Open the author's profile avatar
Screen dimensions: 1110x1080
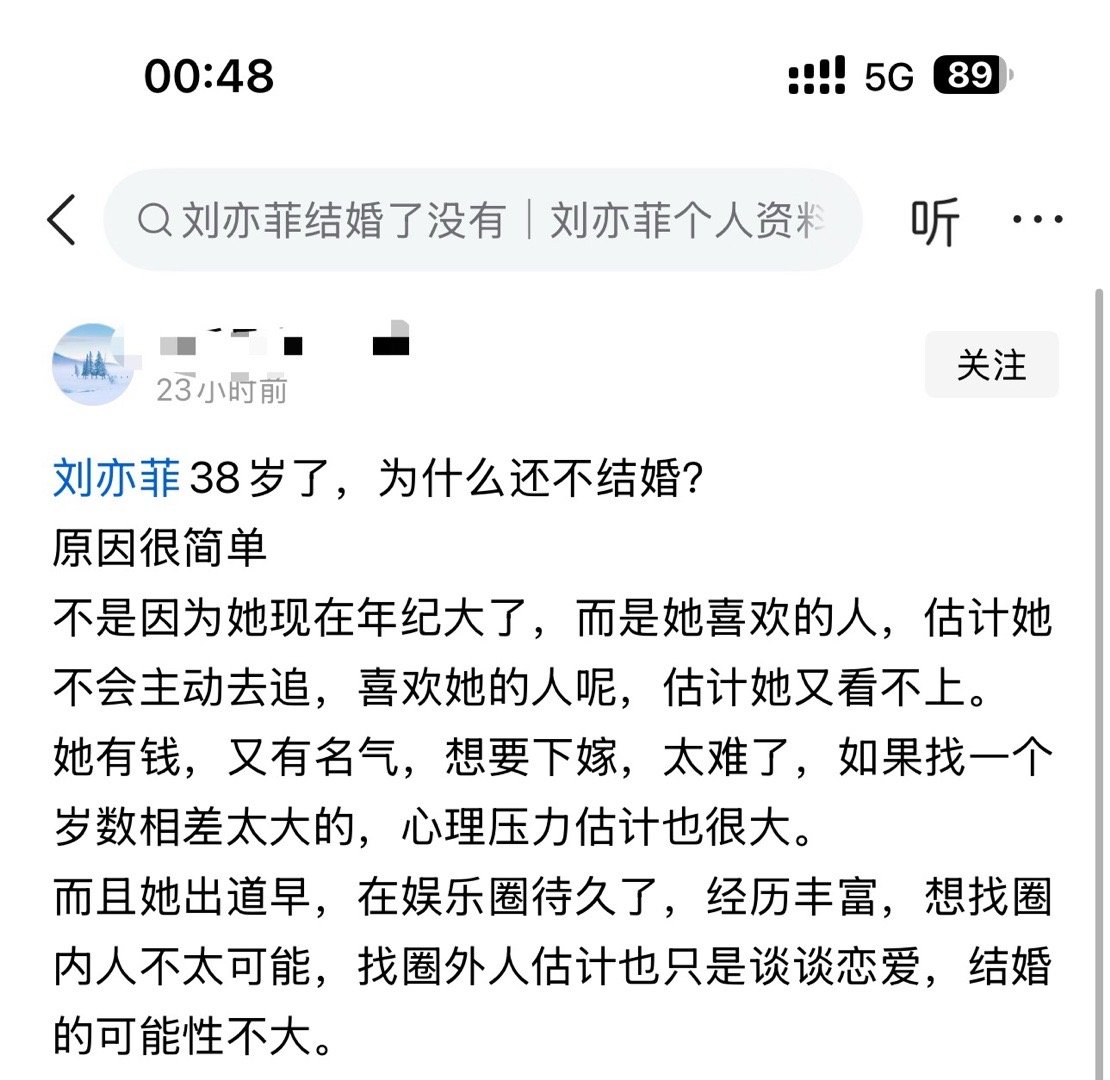click(x=92, y=364)
